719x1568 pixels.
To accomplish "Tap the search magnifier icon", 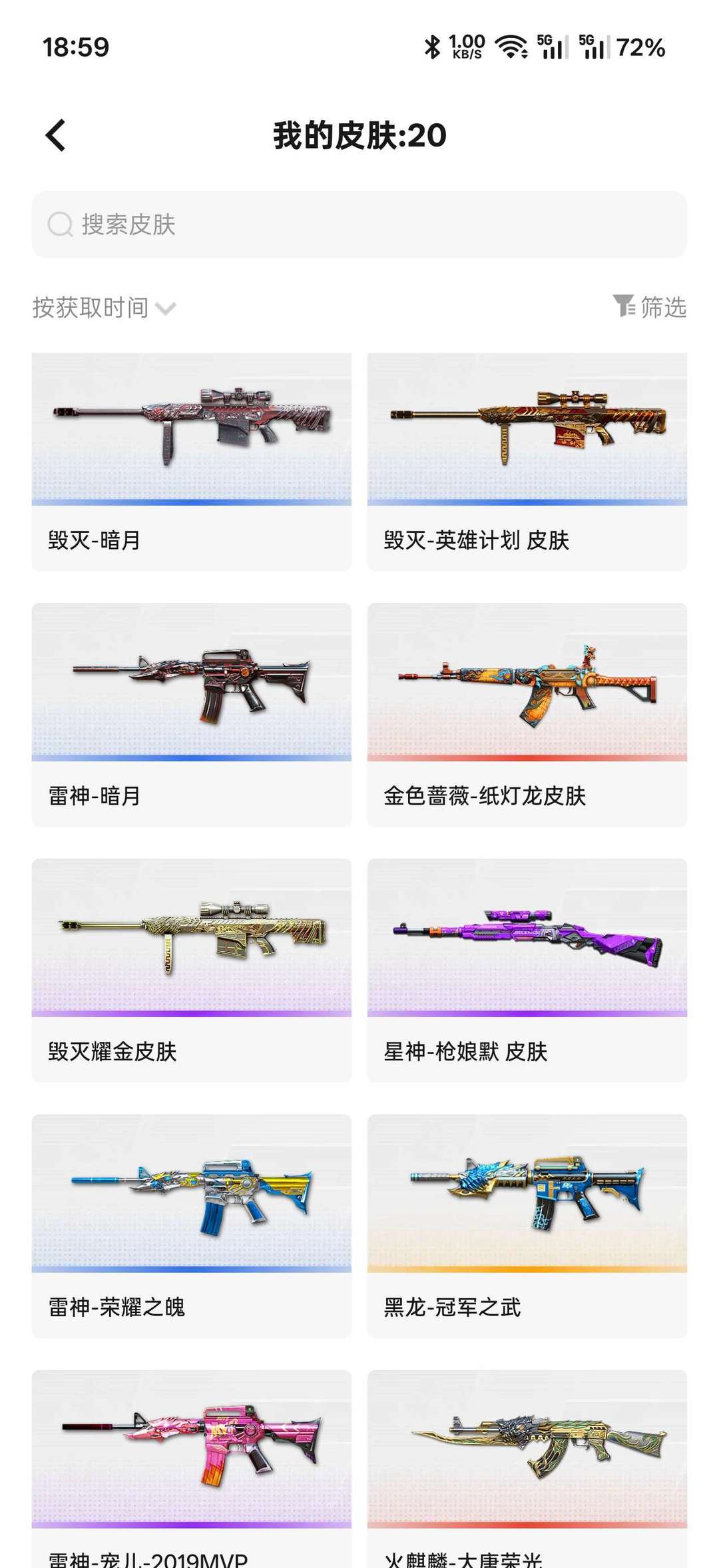I will [x=61, y=225].
